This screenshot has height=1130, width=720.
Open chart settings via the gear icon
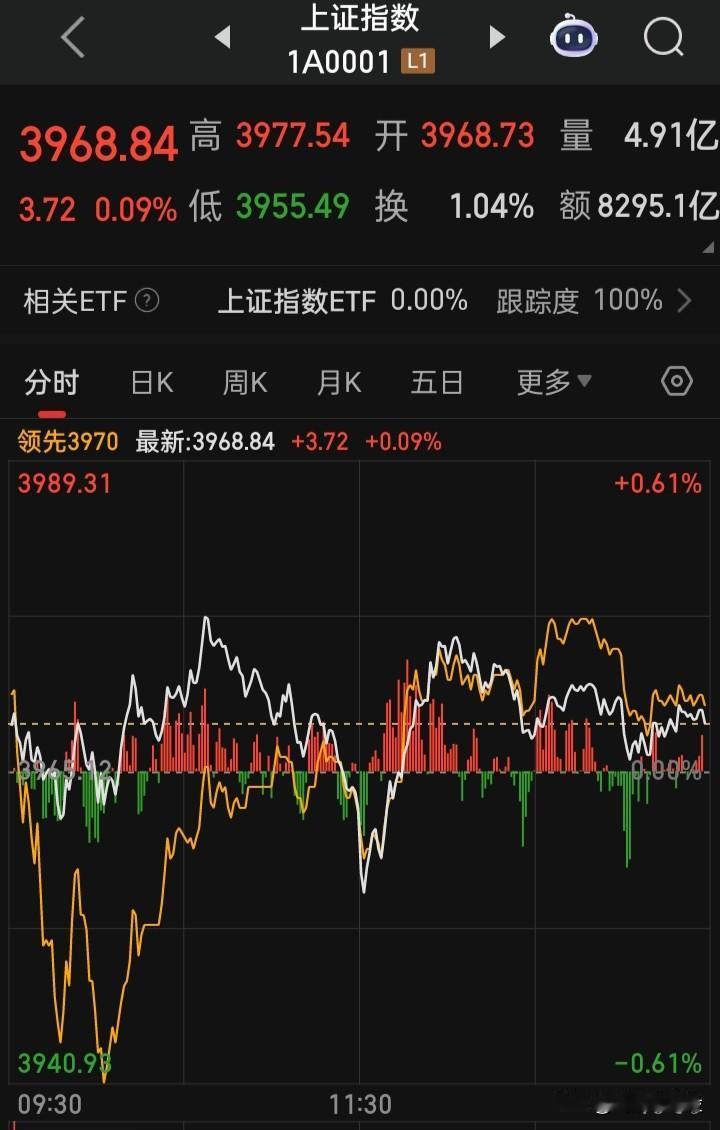[676, 381]
